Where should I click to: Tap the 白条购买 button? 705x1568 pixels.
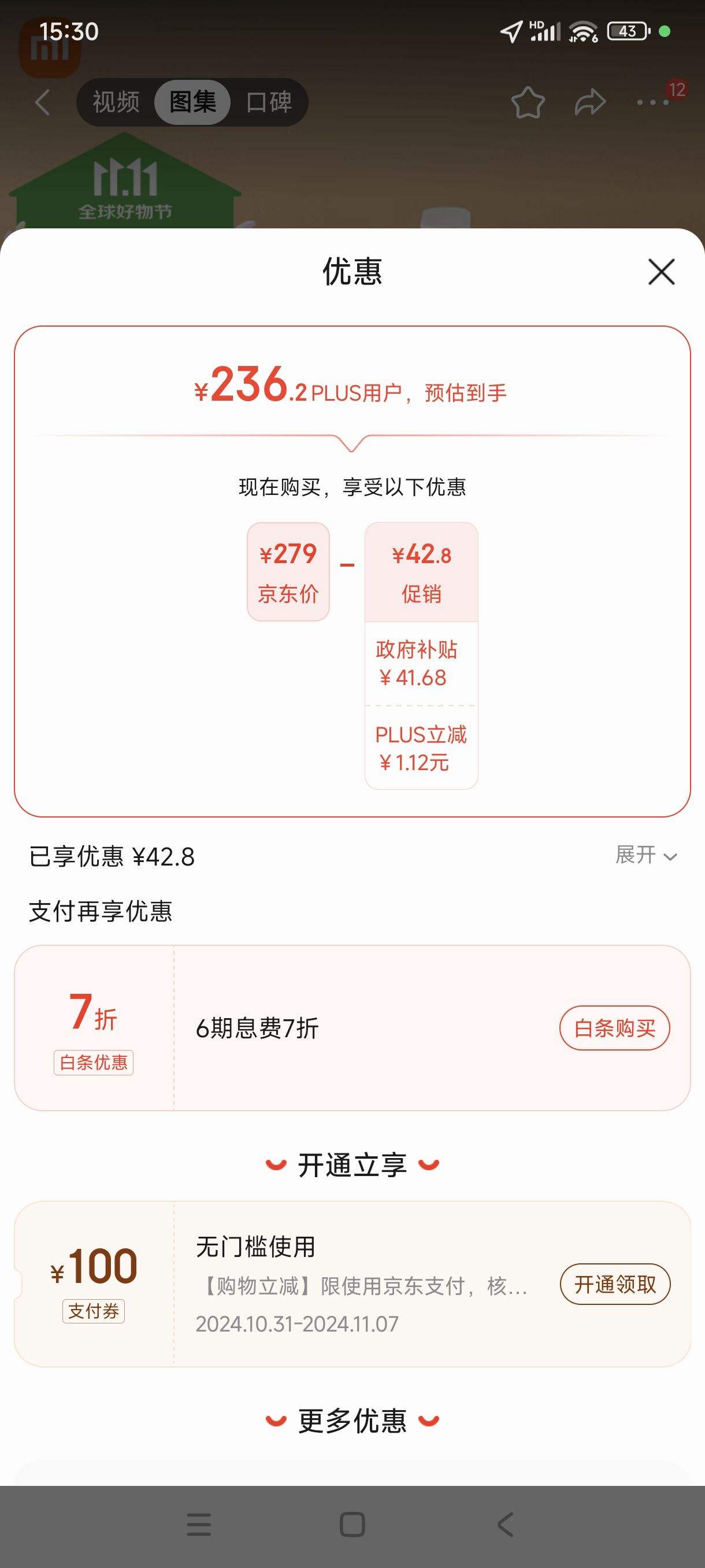tap(614, 1027)
